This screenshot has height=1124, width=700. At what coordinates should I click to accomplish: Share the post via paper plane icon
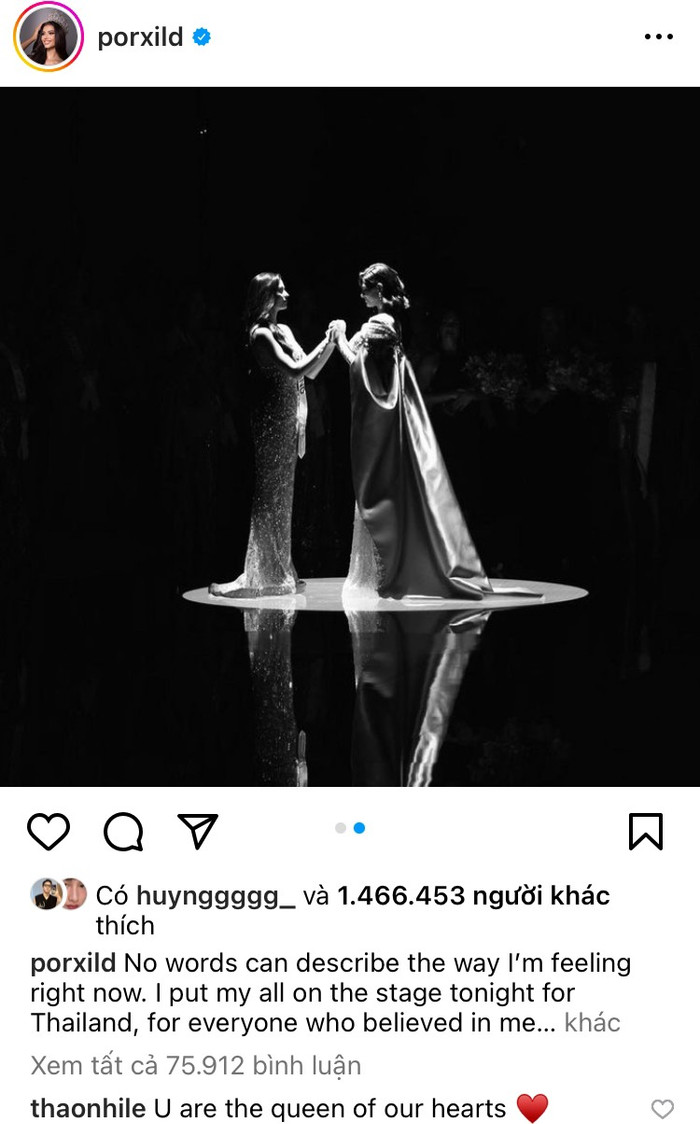(x=197, y=831)
